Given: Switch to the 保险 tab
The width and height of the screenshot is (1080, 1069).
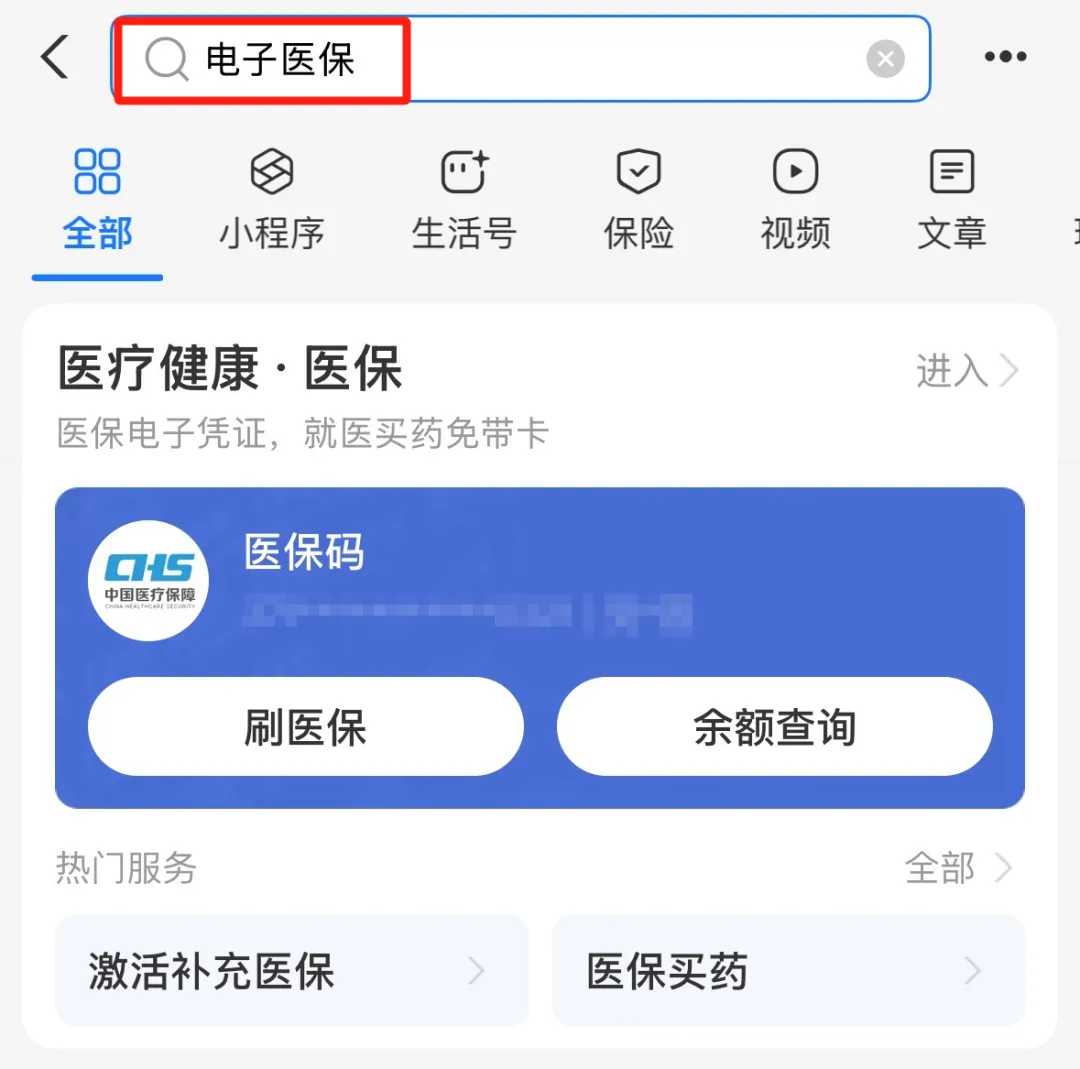Looking at the screenshot, I should [x=638, y=200].
